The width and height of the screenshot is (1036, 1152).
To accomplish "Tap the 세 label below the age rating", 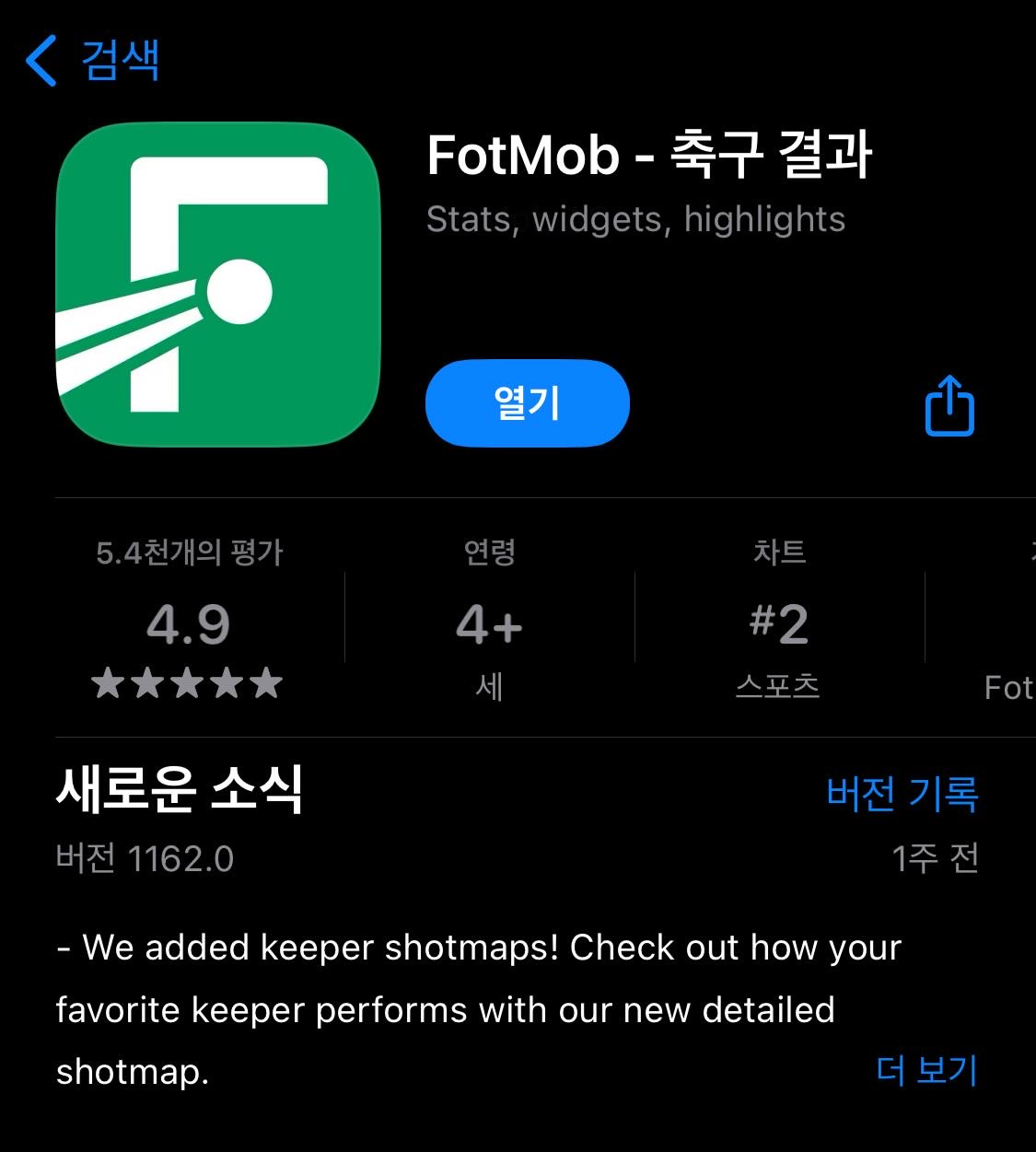I will click(x=490, y=685).
